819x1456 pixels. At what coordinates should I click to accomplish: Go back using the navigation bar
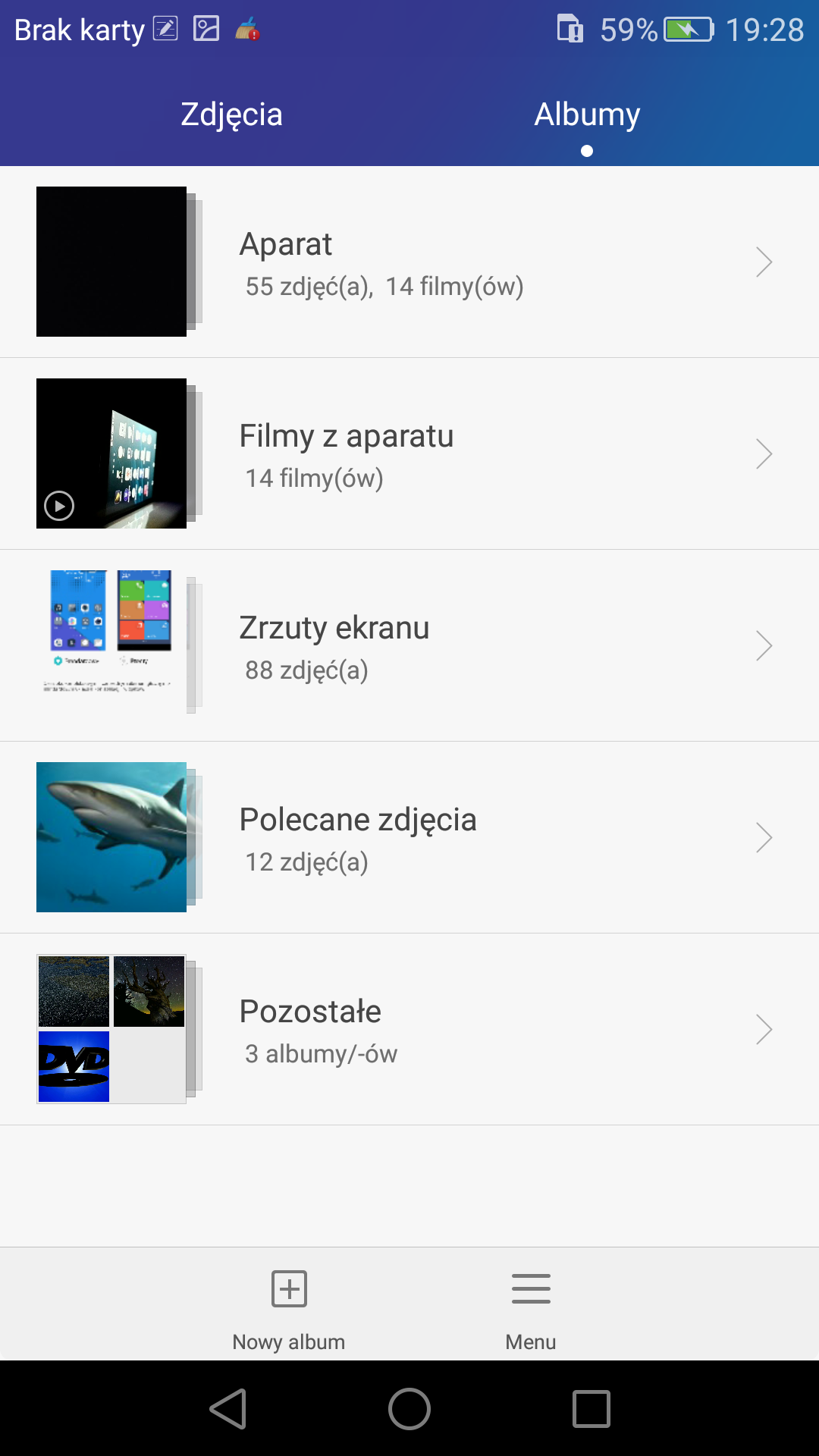click(x=228, y=1409)
